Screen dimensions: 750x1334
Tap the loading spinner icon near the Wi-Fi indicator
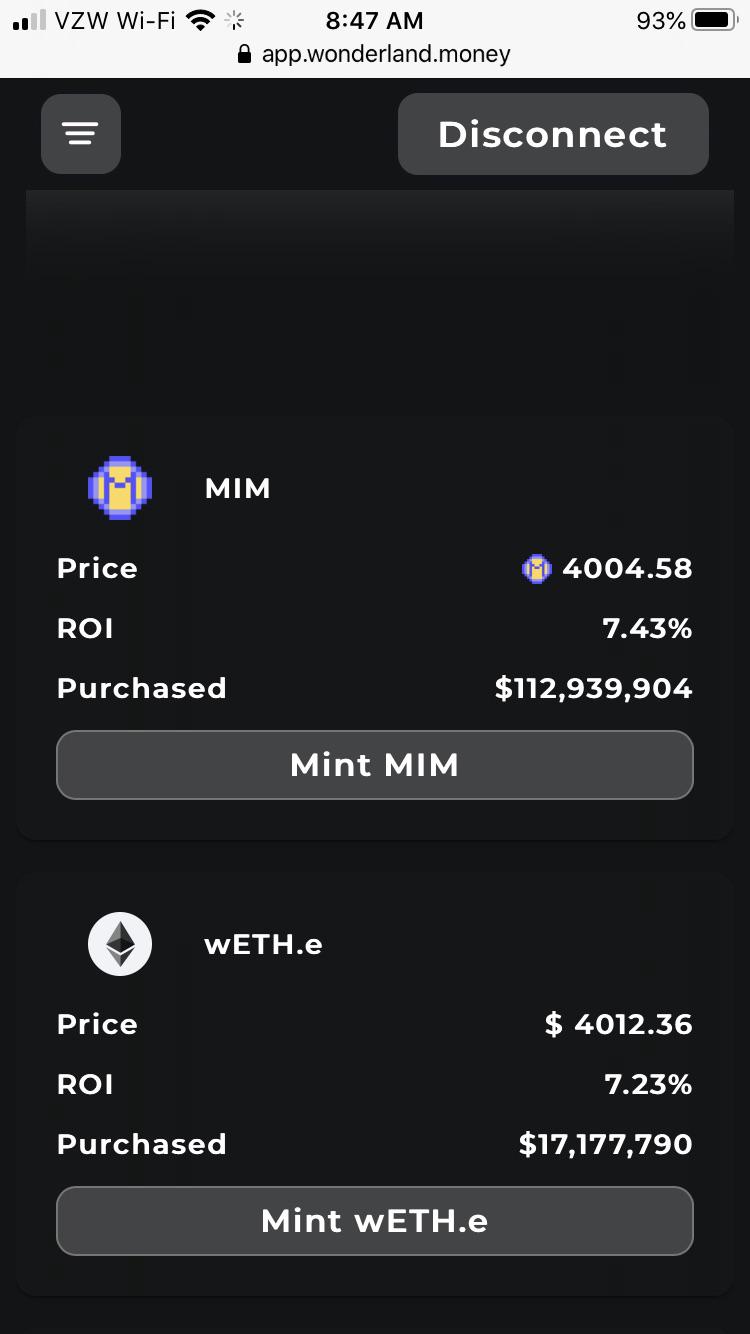pyautogui.click(x=232, y=18)
